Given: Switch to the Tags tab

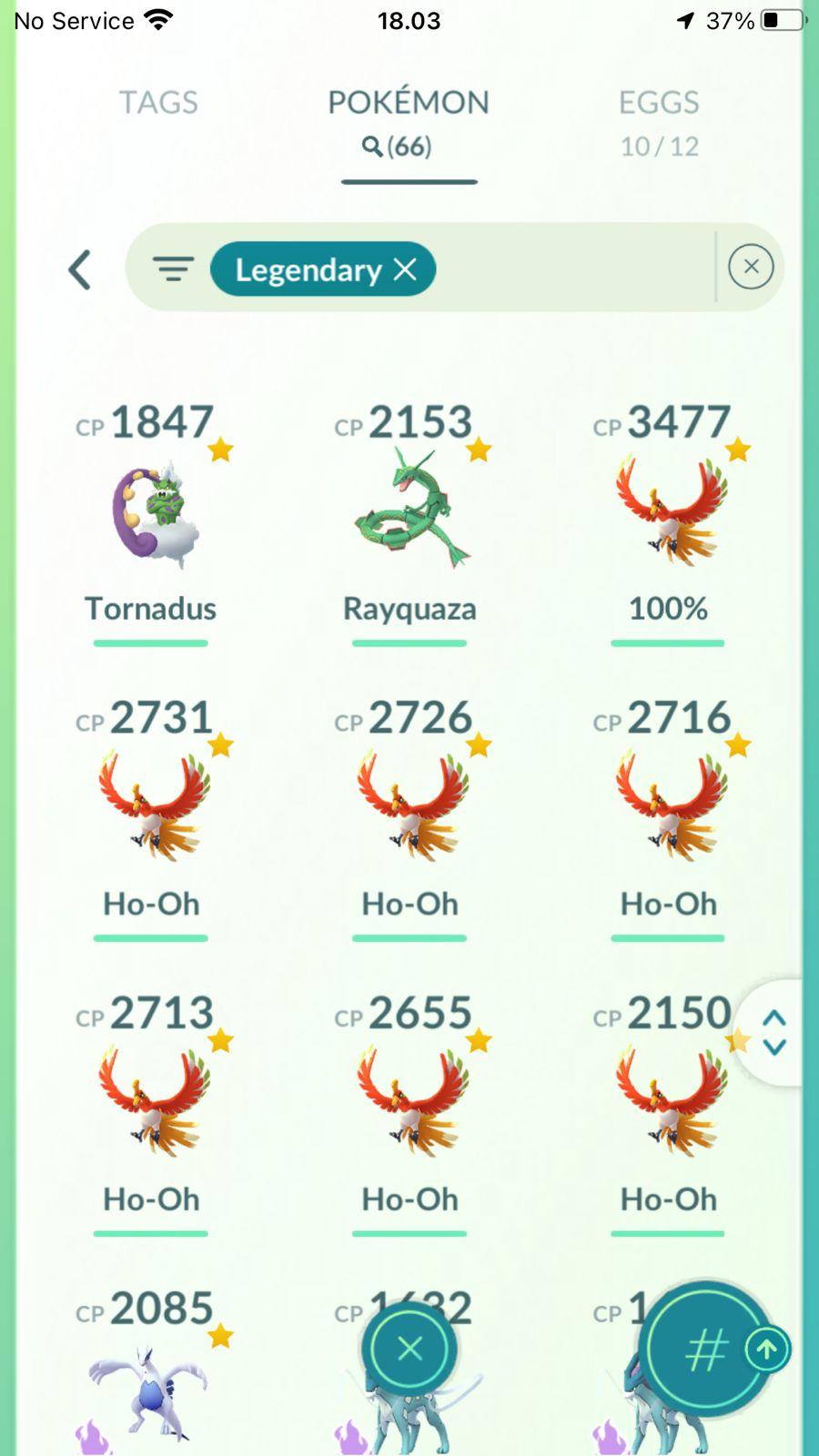Looking at the screenshot, I should (158, 102).
